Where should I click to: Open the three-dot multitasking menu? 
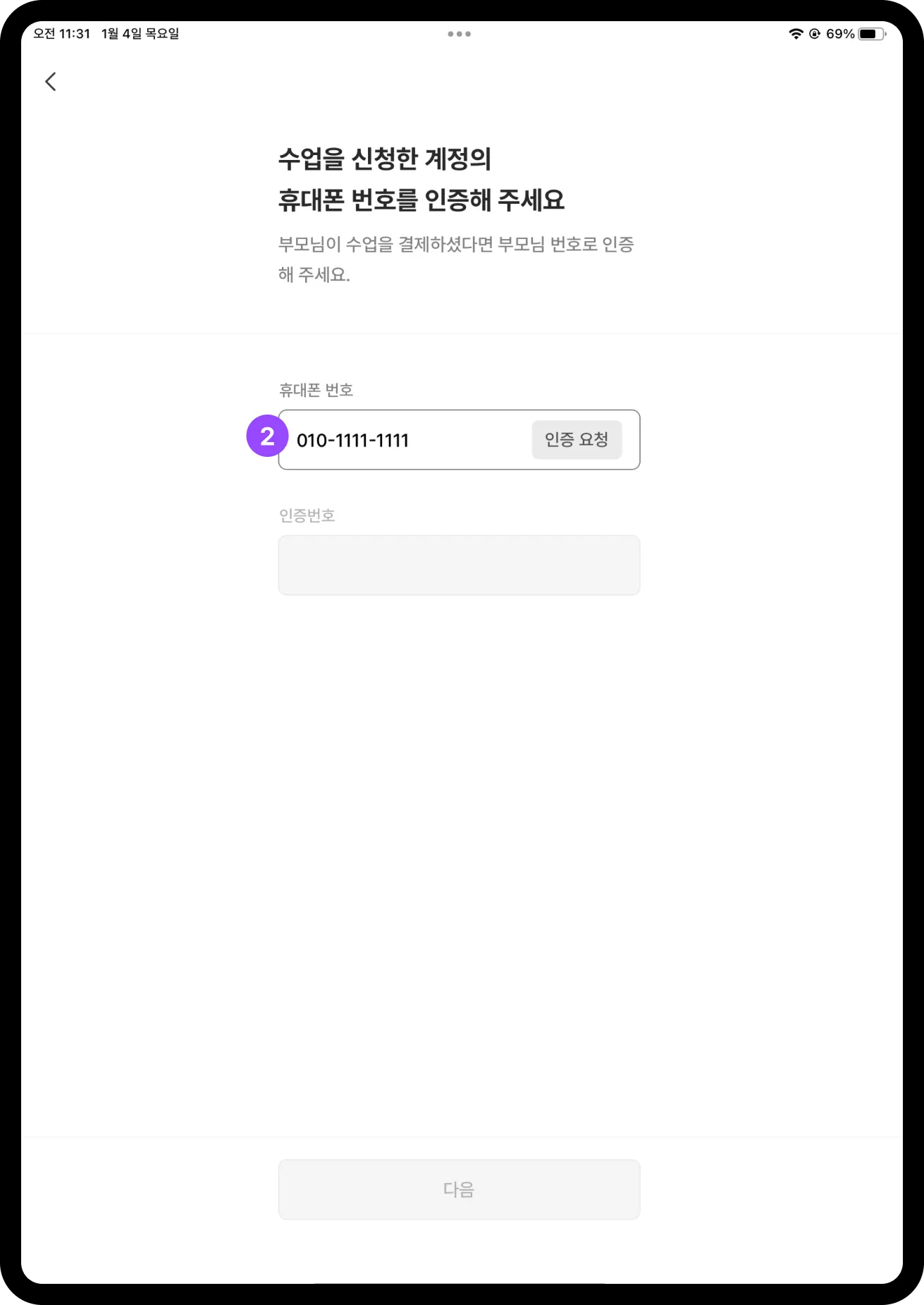click(x=459, y=34)
